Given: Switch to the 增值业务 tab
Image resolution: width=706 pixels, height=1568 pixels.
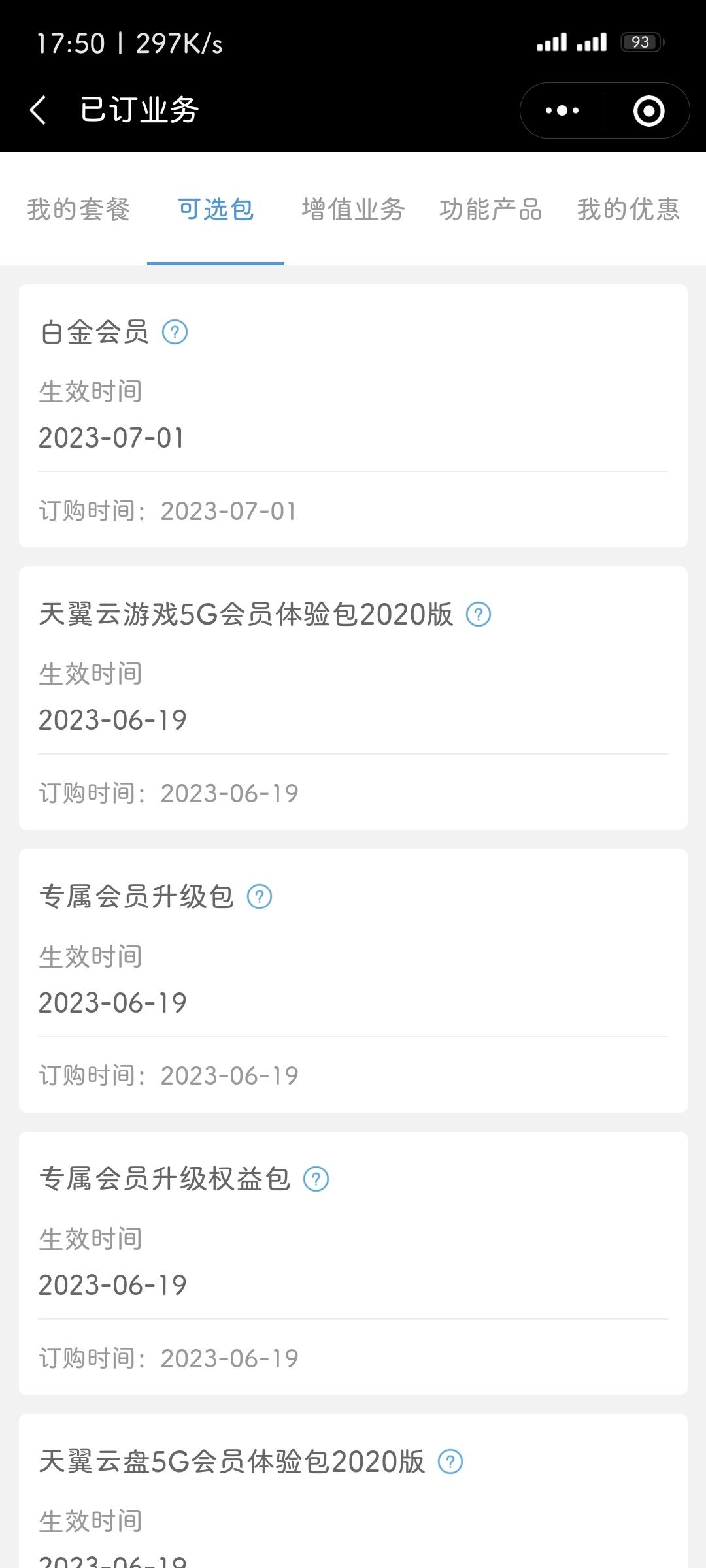Looking at the screenshot, I should (x=353, y=210).
